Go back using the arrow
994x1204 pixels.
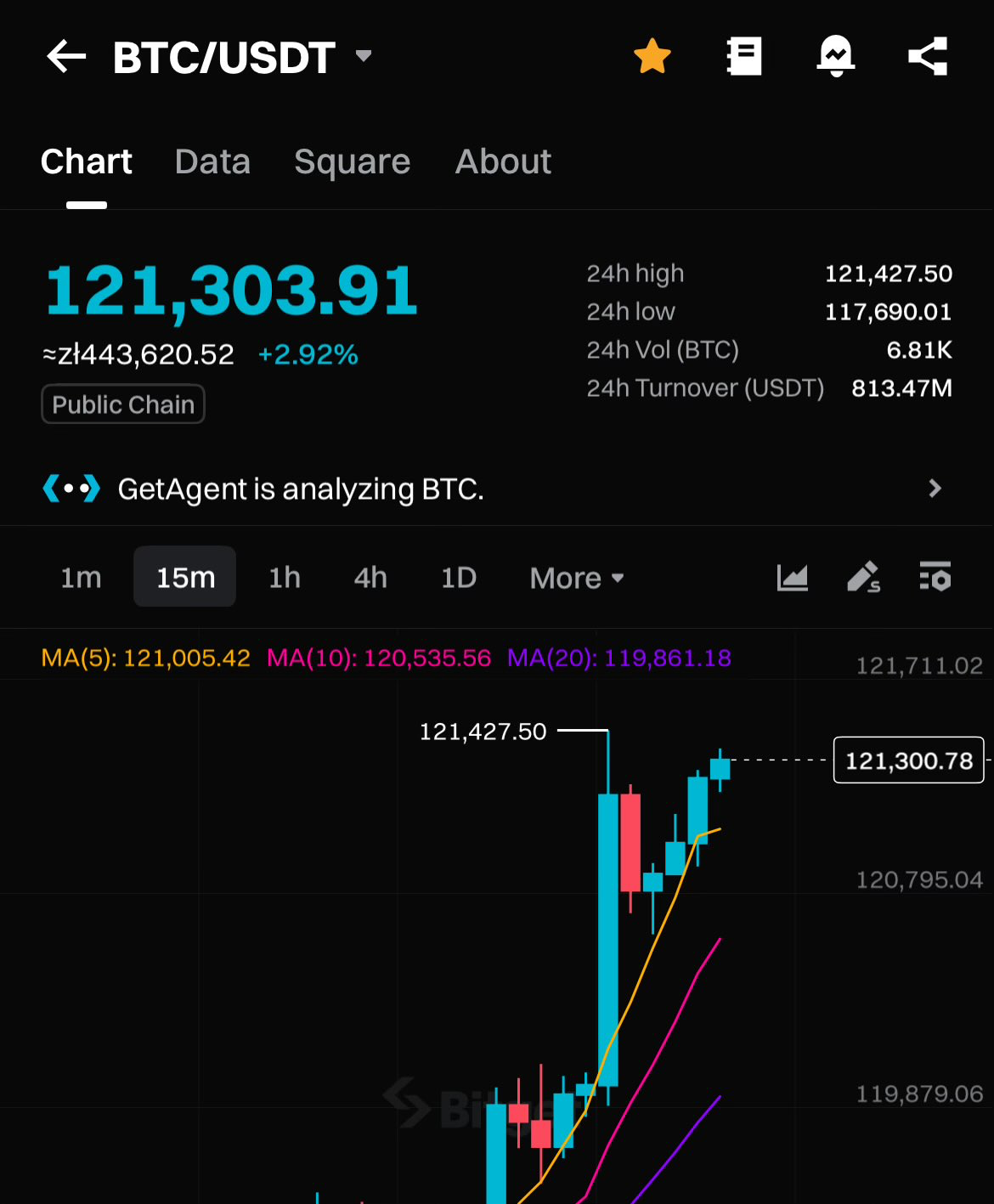click(x=66, y=57)
